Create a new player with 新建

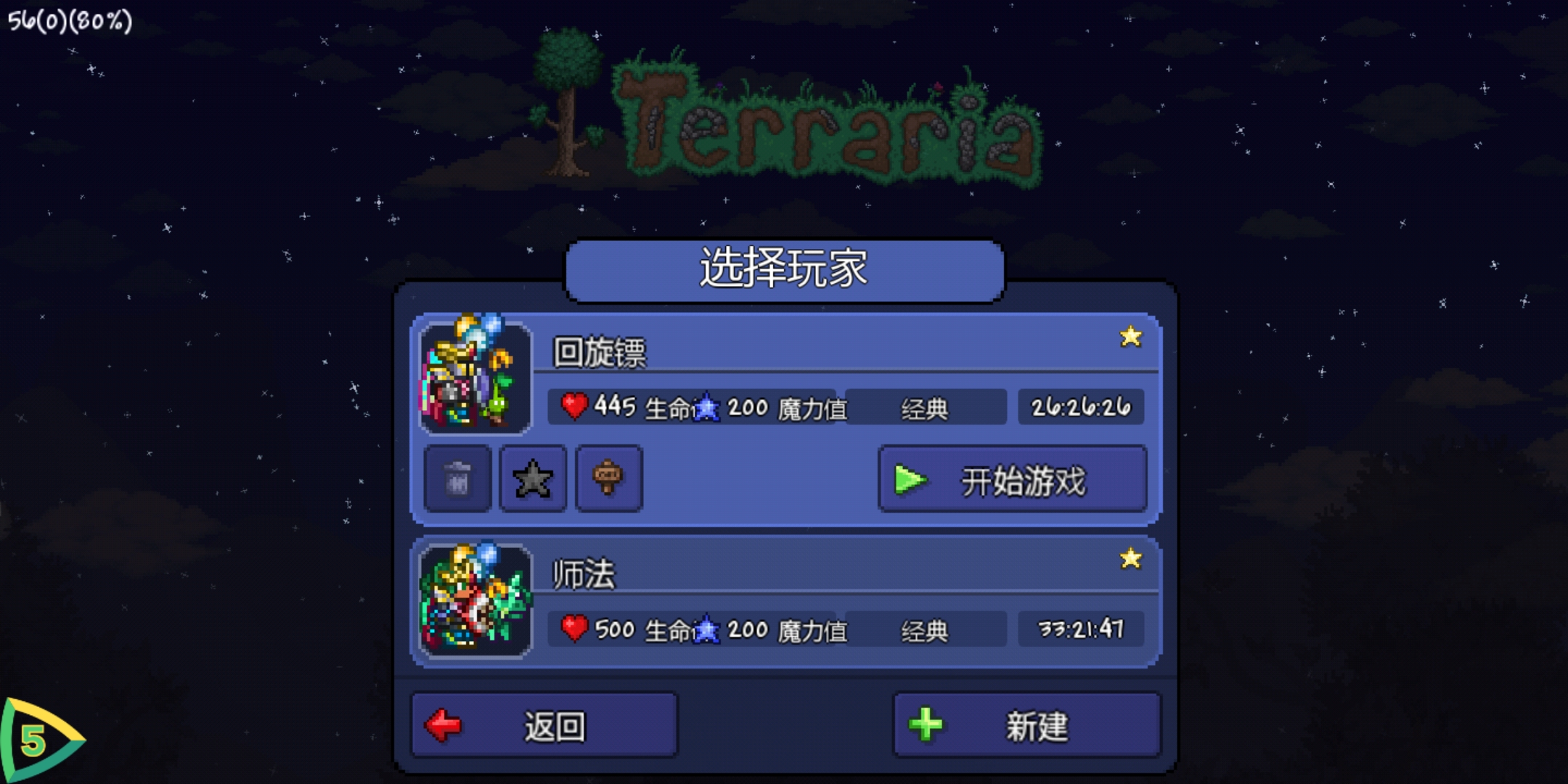[1026, 725]
